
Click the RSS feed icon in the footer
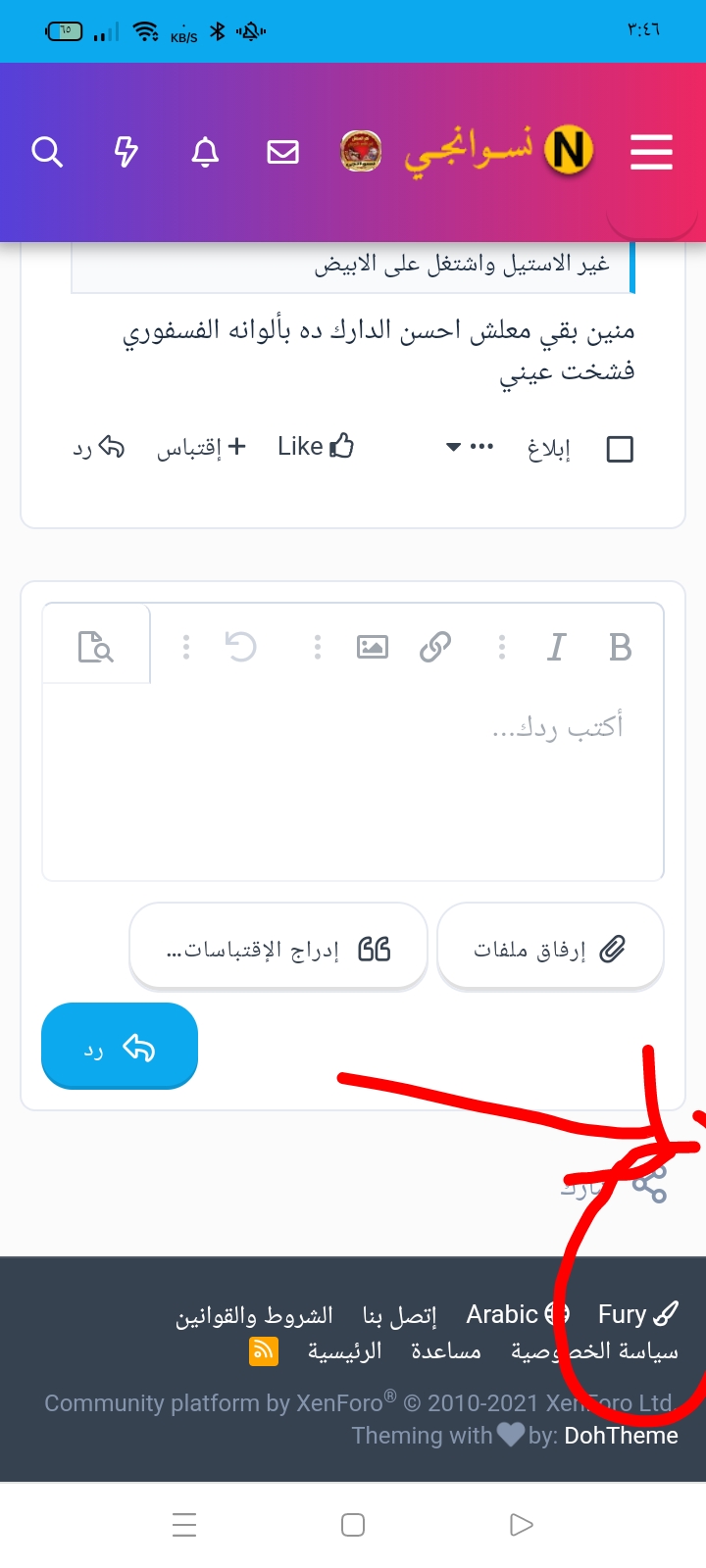(262, 1350)
